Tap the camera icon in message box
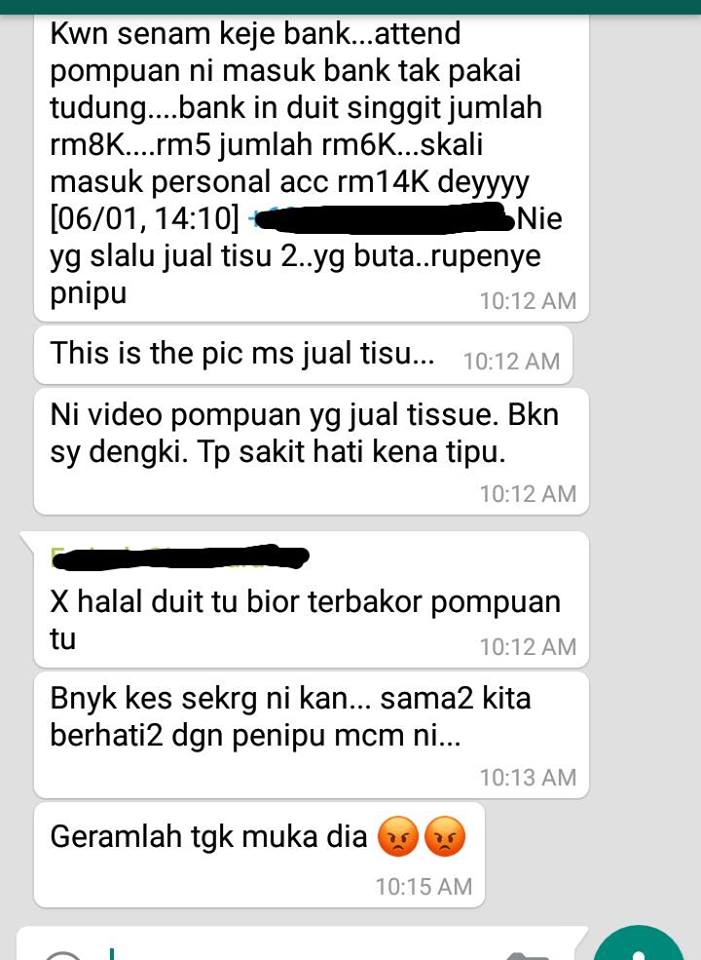 527,953
